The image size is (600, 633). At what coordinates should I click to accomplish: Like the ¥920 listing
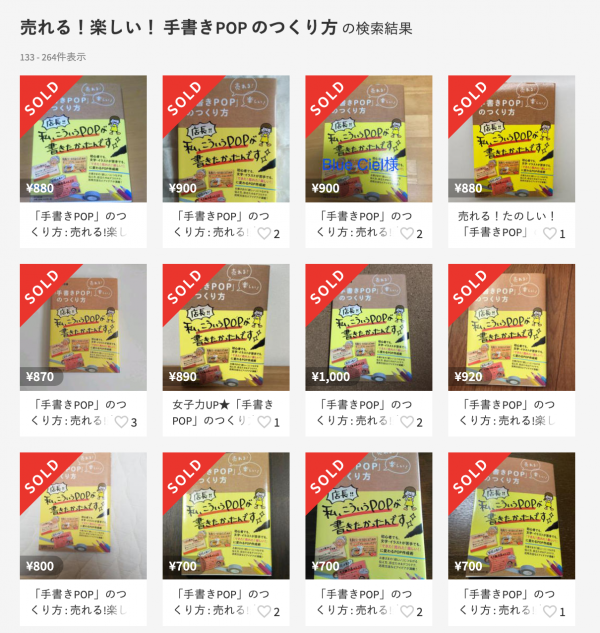tap(550, 422)
